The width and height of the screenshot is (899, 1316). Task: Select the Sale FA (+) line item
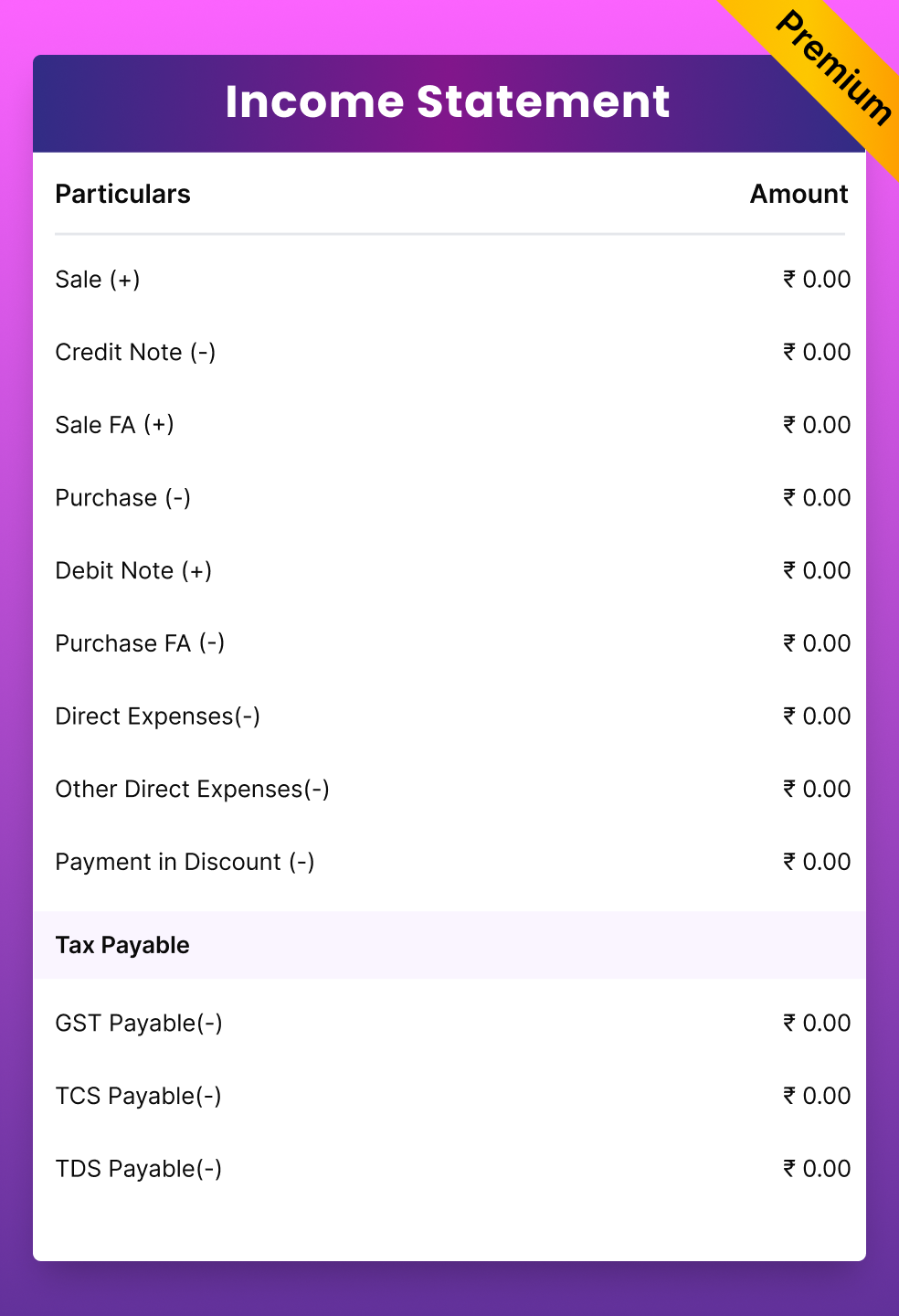coord(114,424)
